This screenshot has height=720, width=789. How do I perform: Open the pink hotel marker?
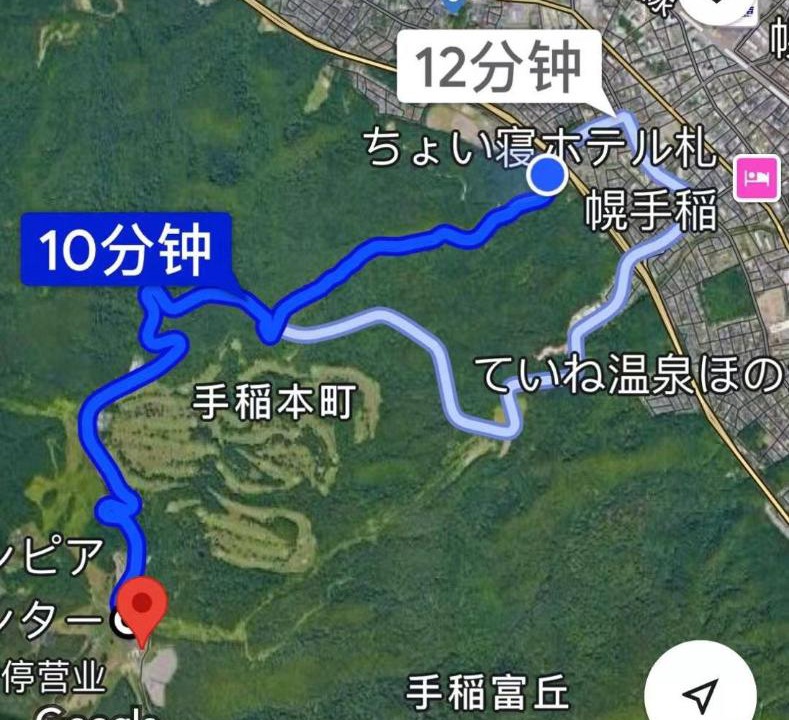pos(754,180)
